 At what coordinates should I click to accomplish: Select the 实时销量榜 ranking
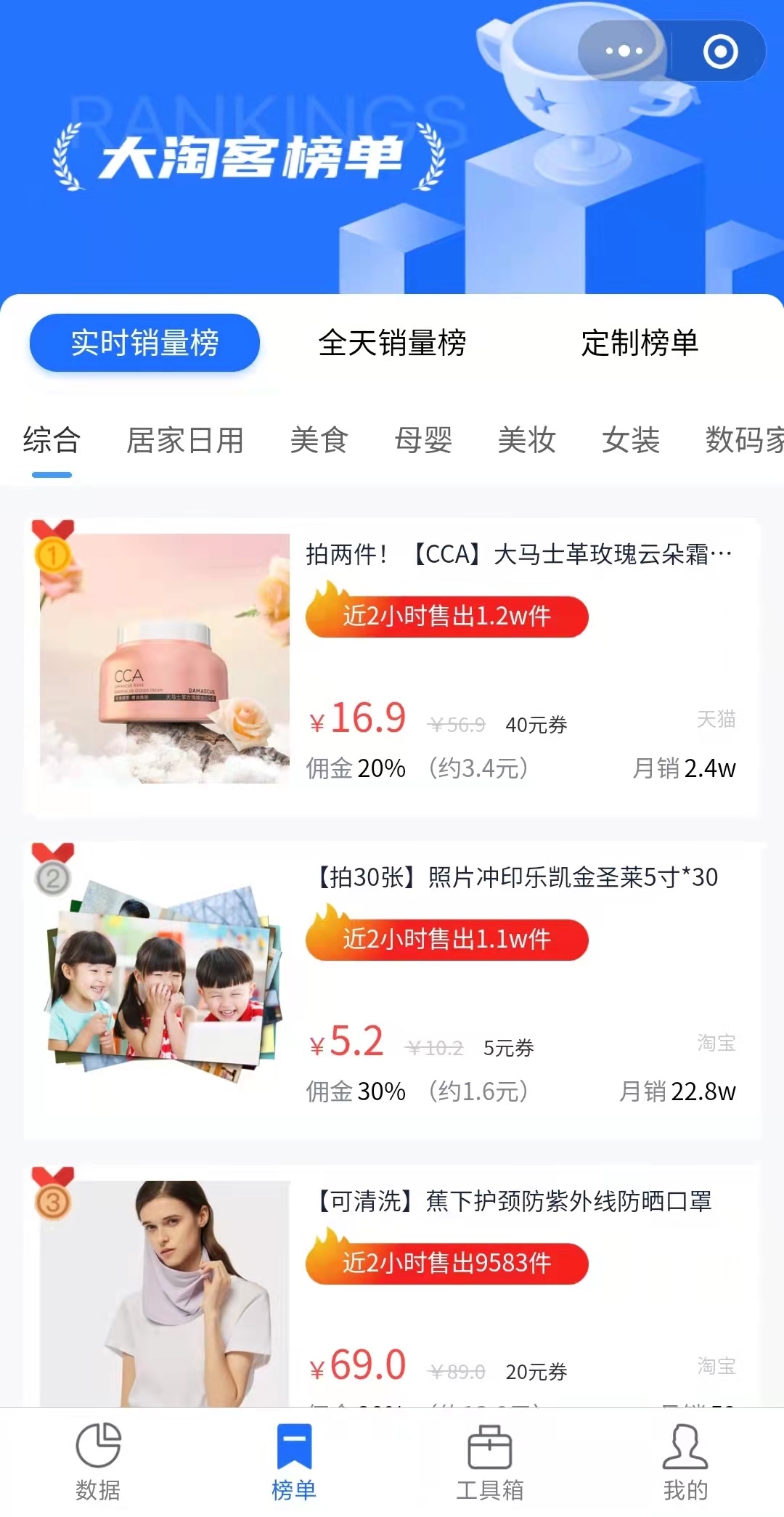[144, 343]
